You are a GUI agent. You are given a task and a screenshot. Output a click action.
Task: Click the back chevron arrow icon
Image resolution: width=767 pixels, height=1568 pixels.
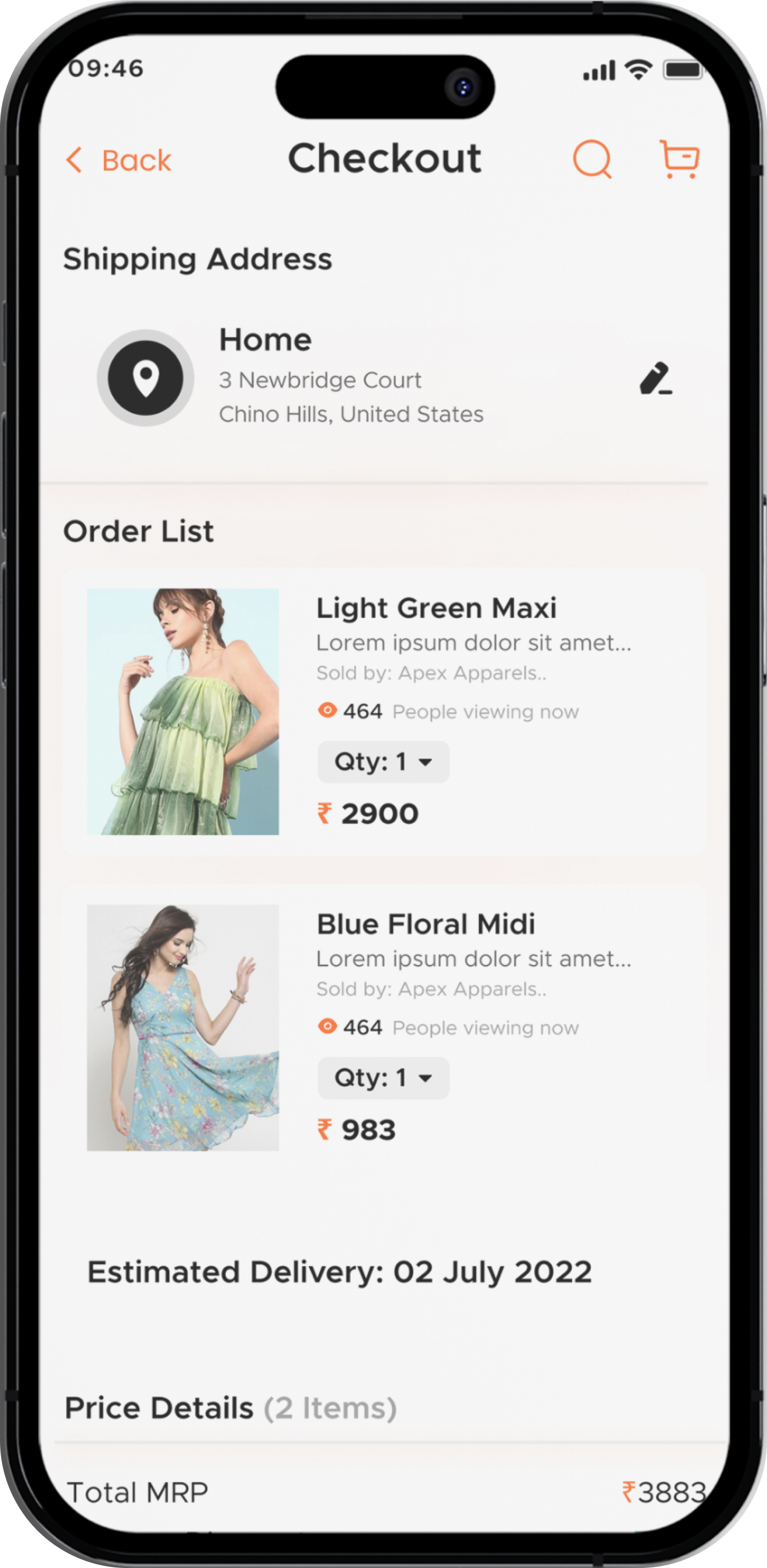click(74, 160)
